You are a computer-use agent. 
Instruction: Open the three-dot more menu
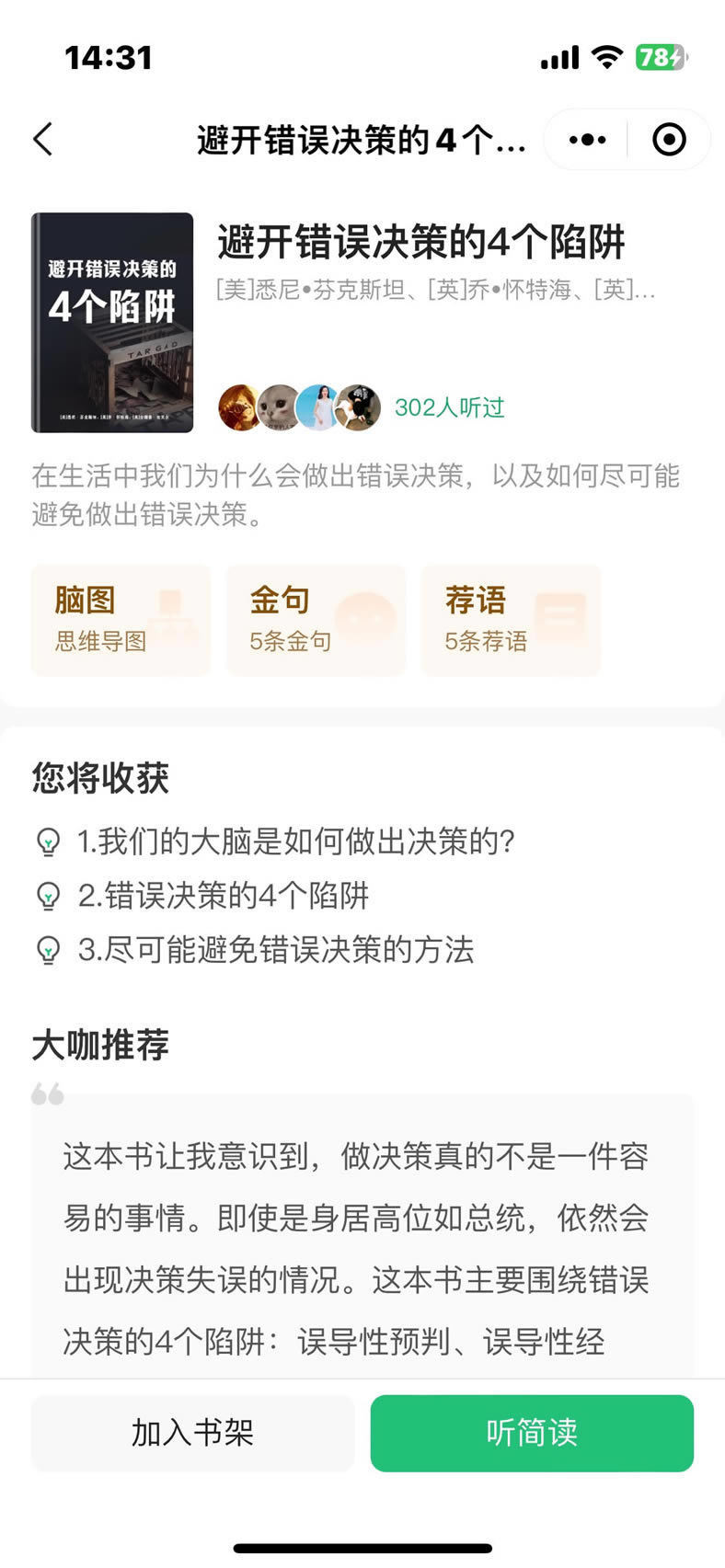point(587,140)
